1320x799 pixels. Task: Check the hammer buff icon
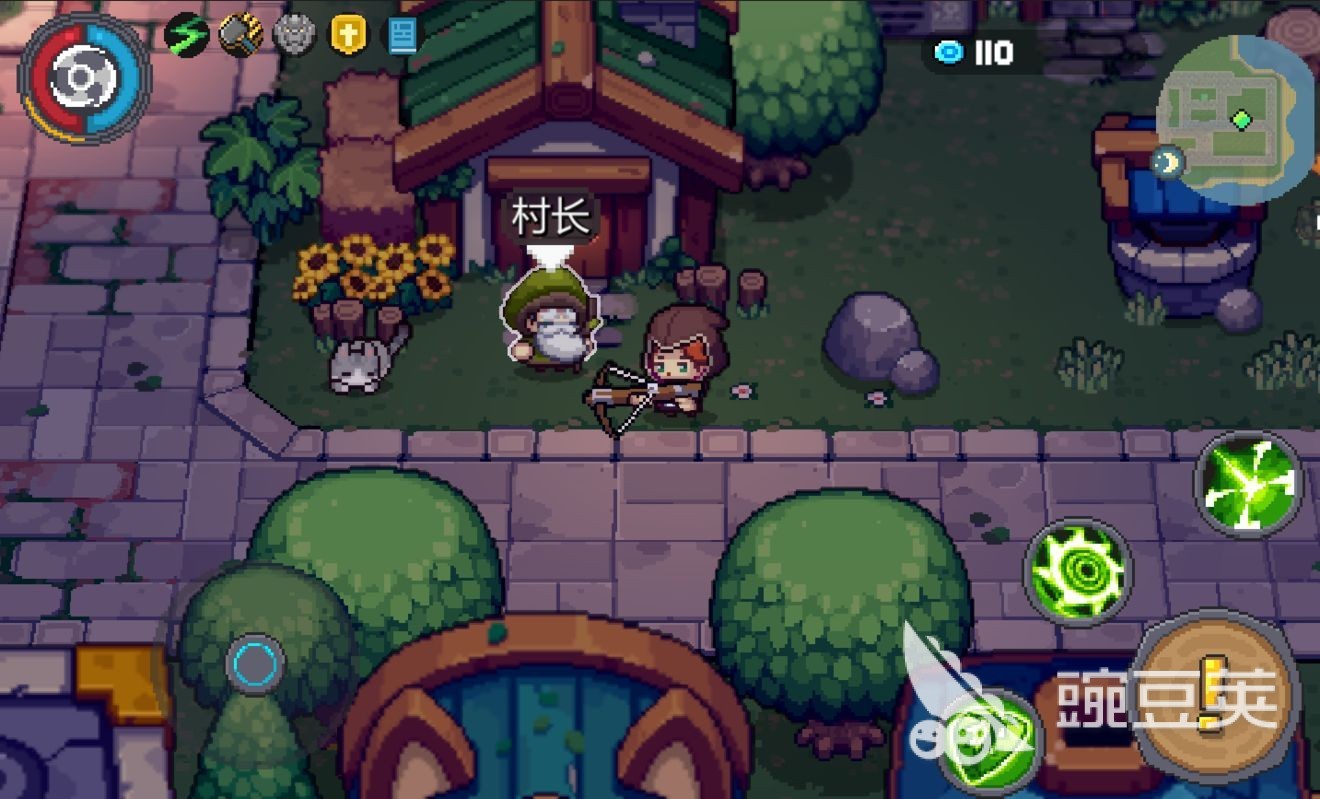[240, 35]
